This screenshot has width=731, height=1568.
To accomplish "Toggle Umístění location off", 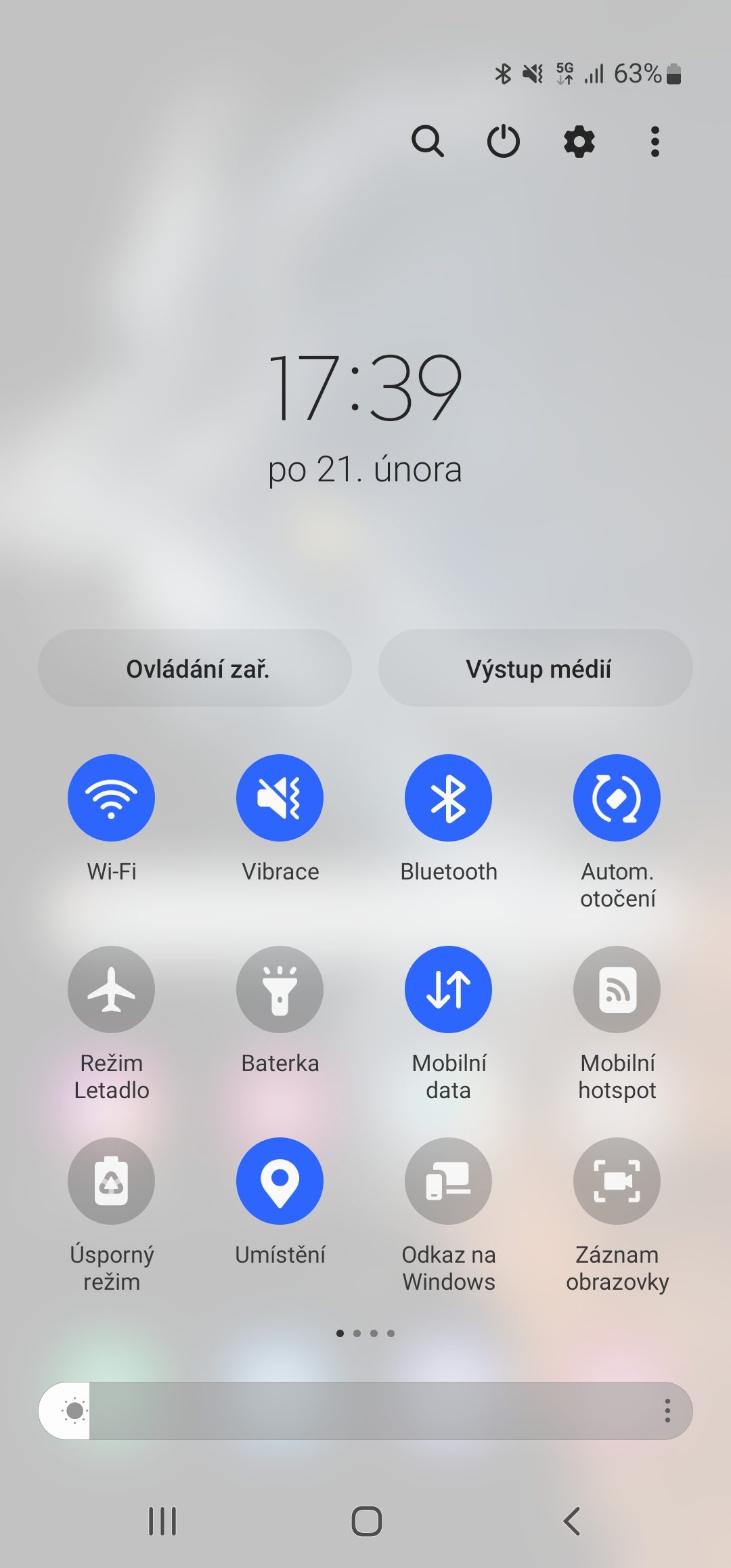I will [280, 1181].
